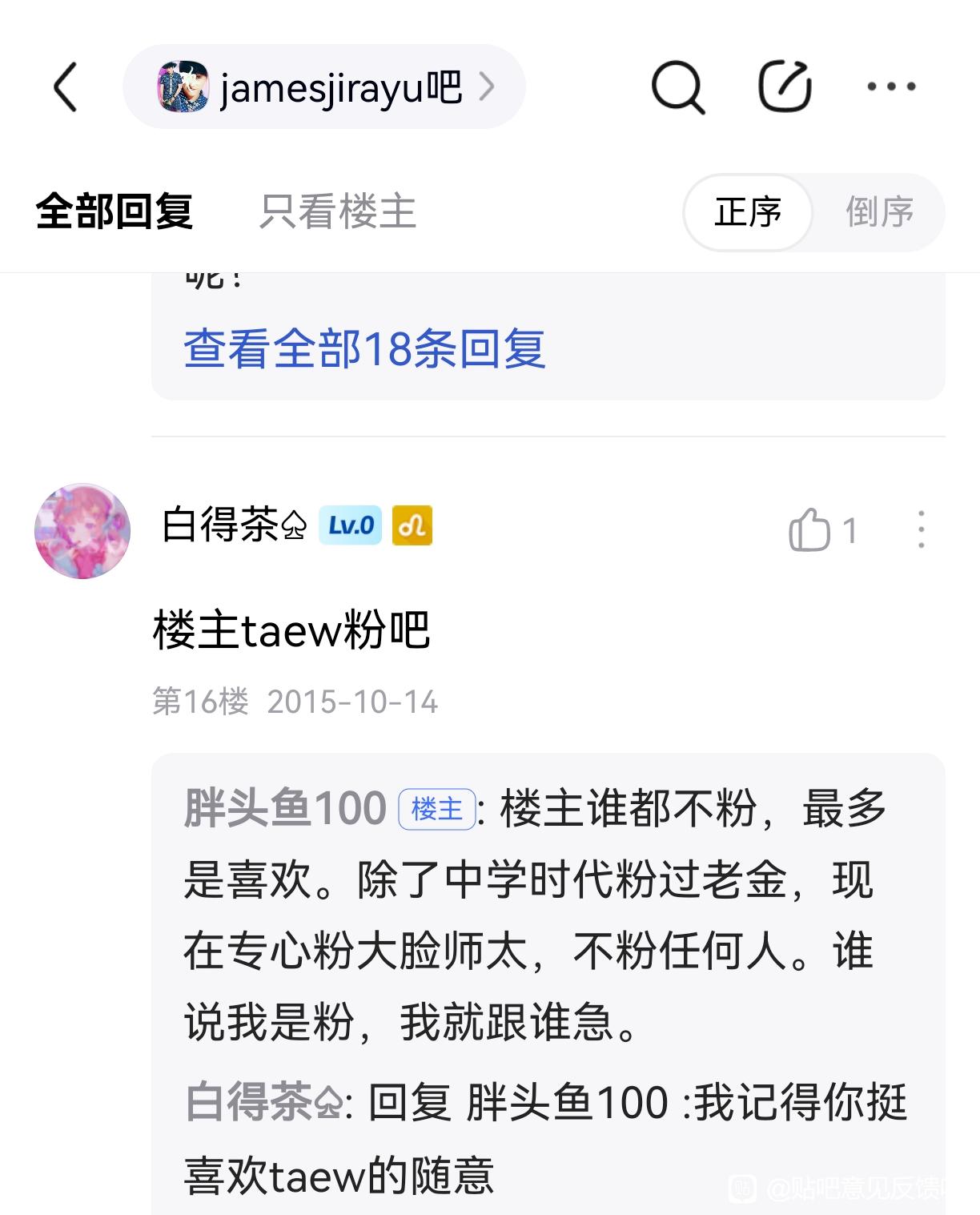980x1215 pixels.
Task: View all 18 replies via 查看全部18条回复
Action: (365, 349)
